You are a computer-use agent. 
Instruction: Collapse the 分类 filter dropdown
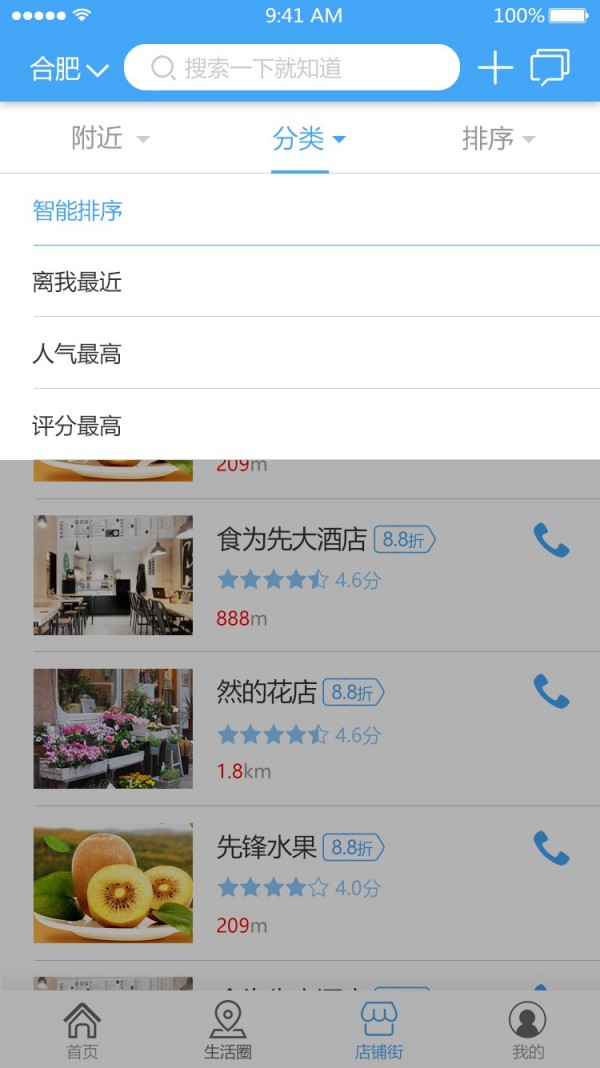coord(309,139)
